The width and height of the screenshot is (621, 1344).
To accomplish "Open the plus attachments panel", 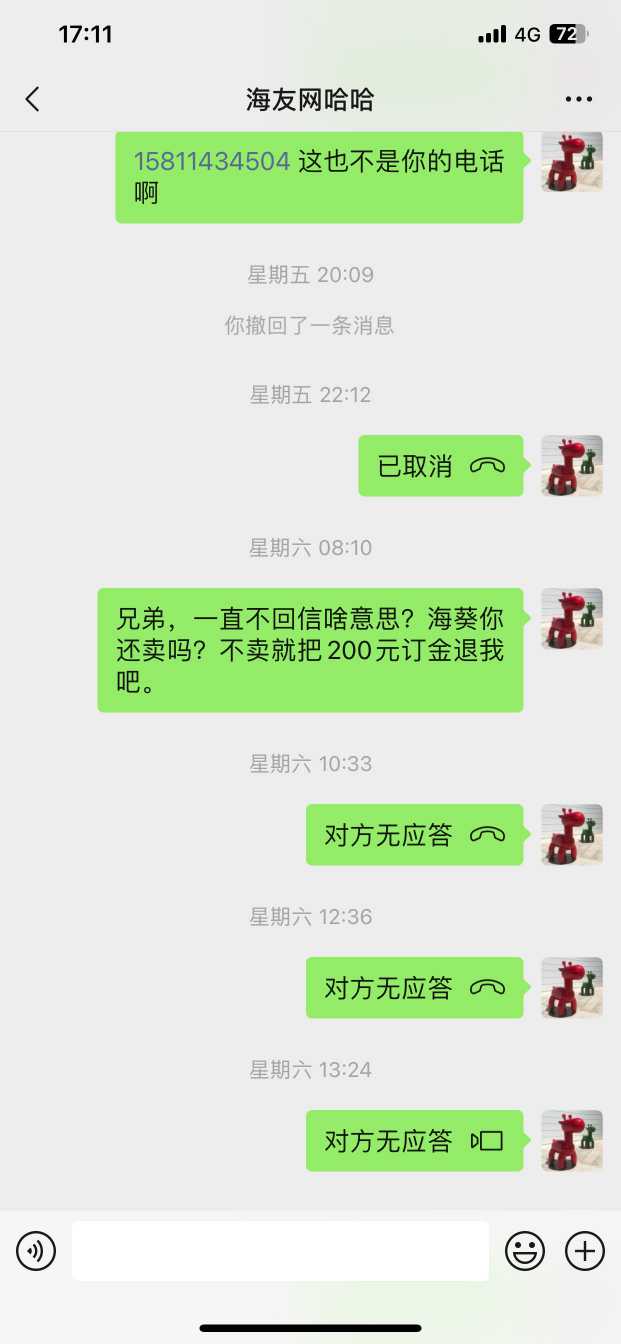I will [585, 1251].
